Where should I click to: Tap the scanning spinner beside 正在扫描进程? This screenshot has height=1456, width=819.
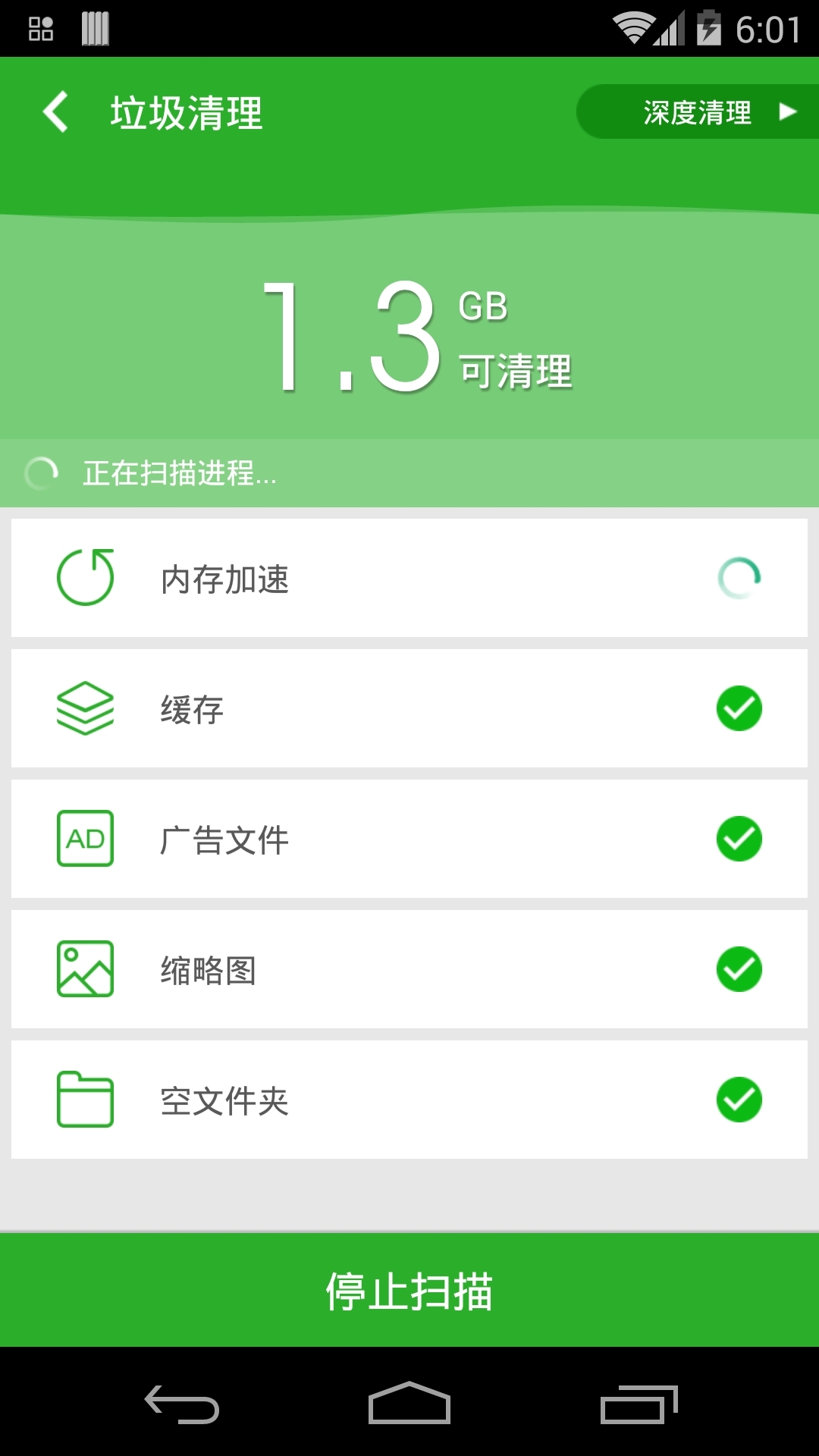coord(42,473)
